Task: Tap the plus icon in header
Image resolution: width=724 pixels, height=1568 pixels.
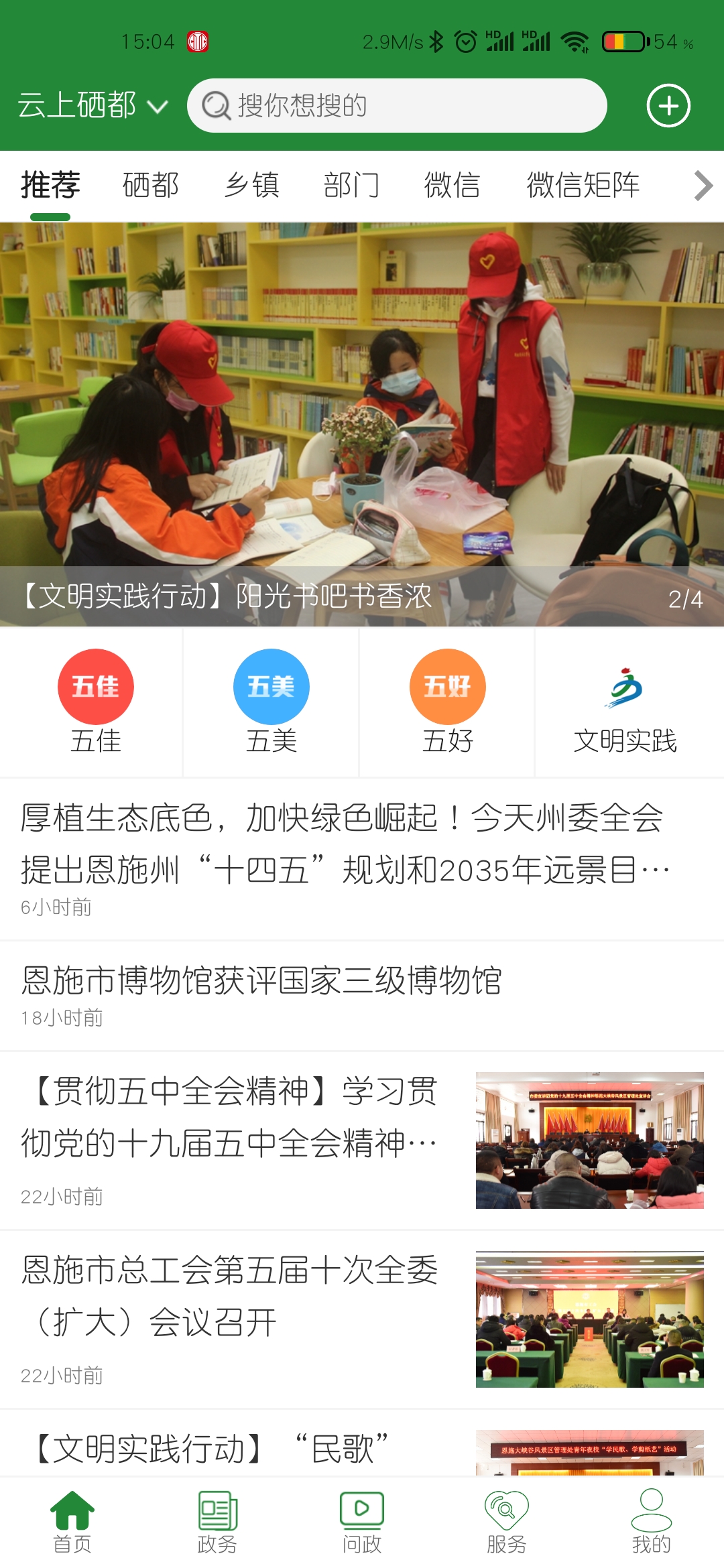Action: (x=668, y=106)
